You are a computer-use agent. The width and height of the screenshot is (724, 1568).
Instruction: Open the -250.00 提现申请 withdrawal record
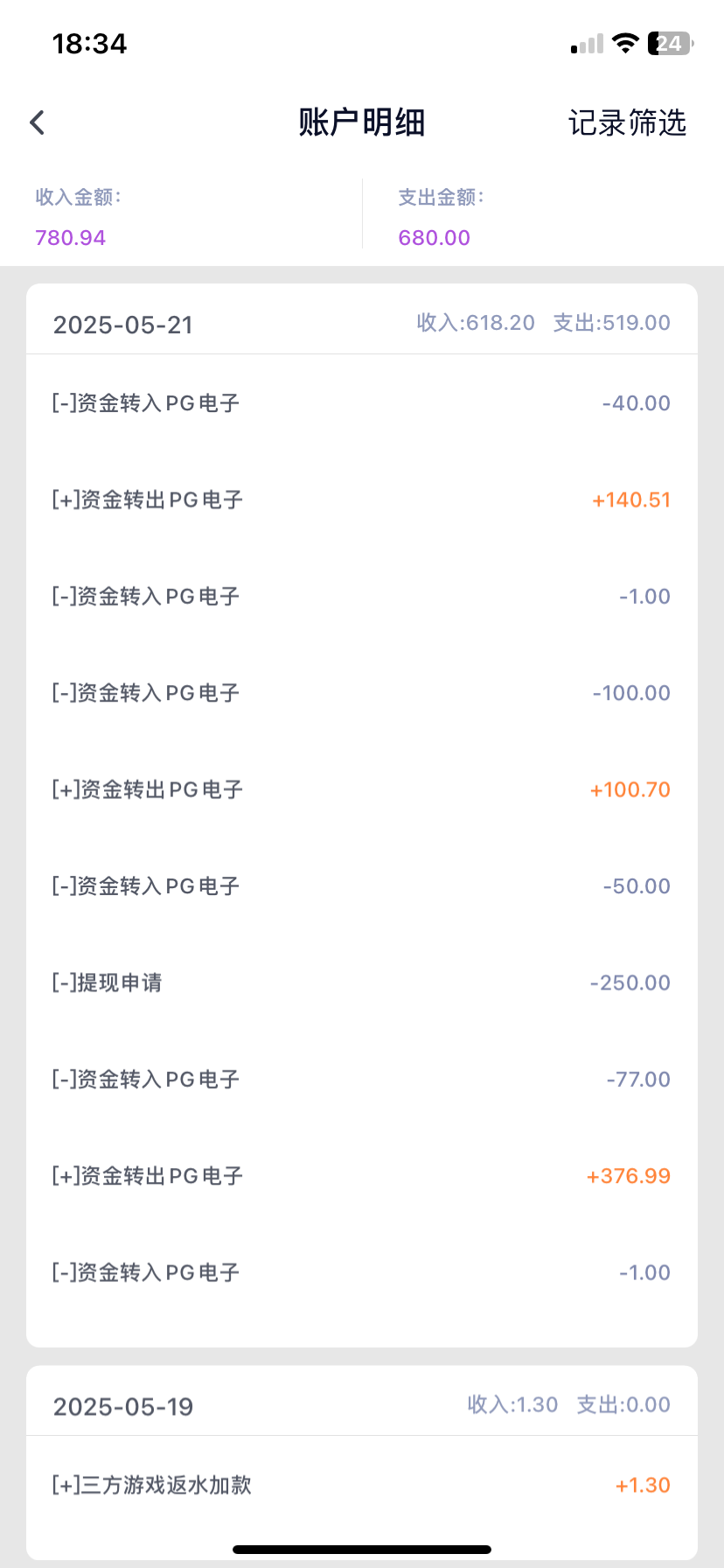(x=361, y=982)
